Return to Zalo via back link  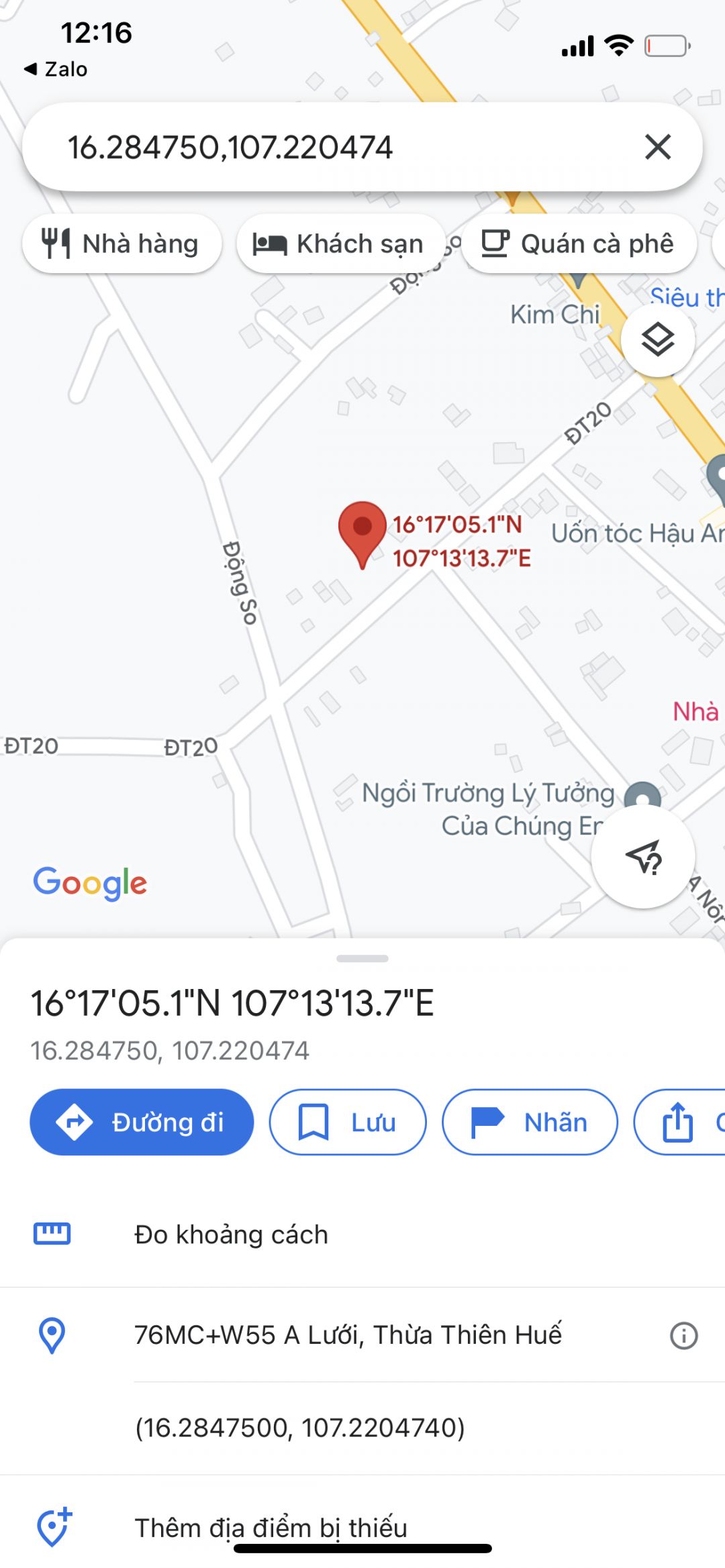56,69
